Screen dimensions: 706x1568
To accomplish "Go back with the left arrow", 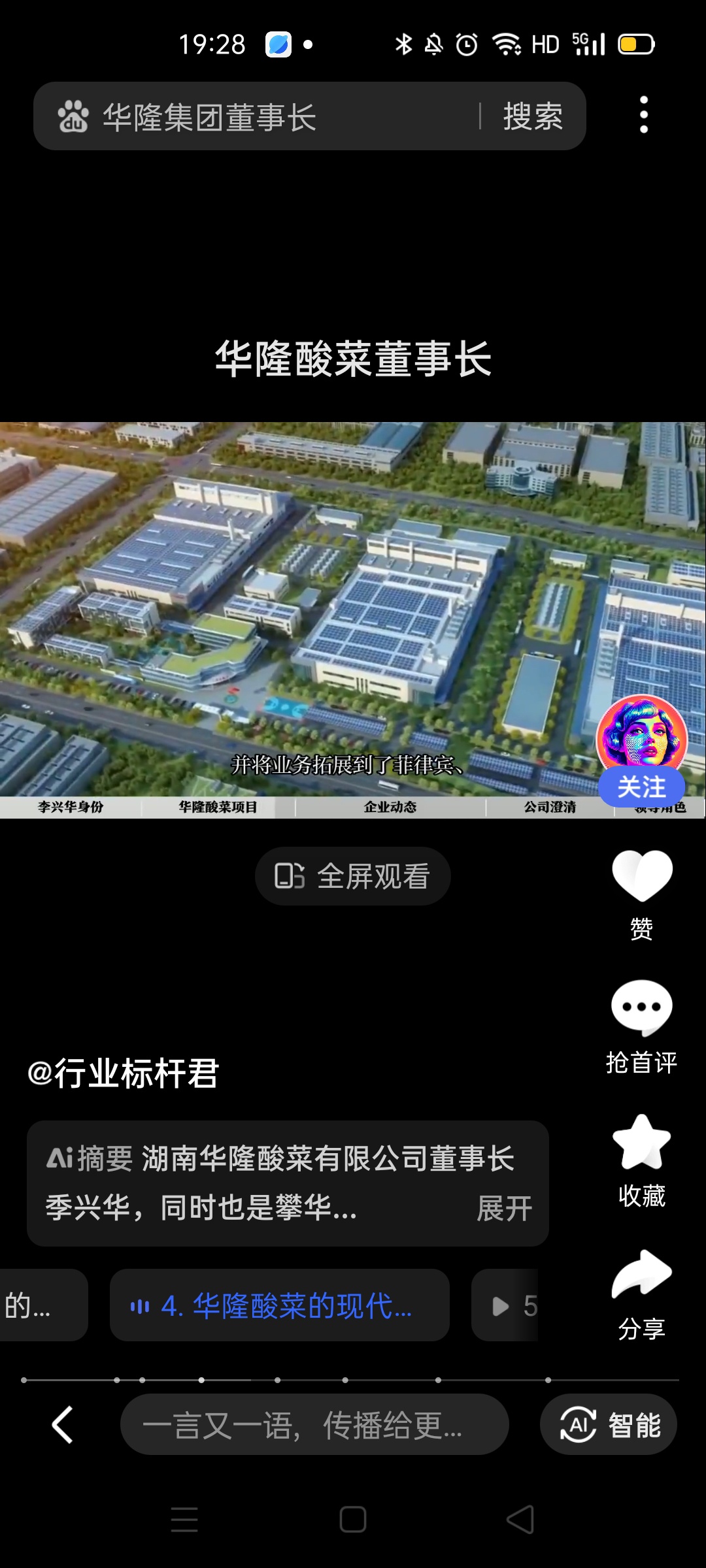I will coord(62,1425).
